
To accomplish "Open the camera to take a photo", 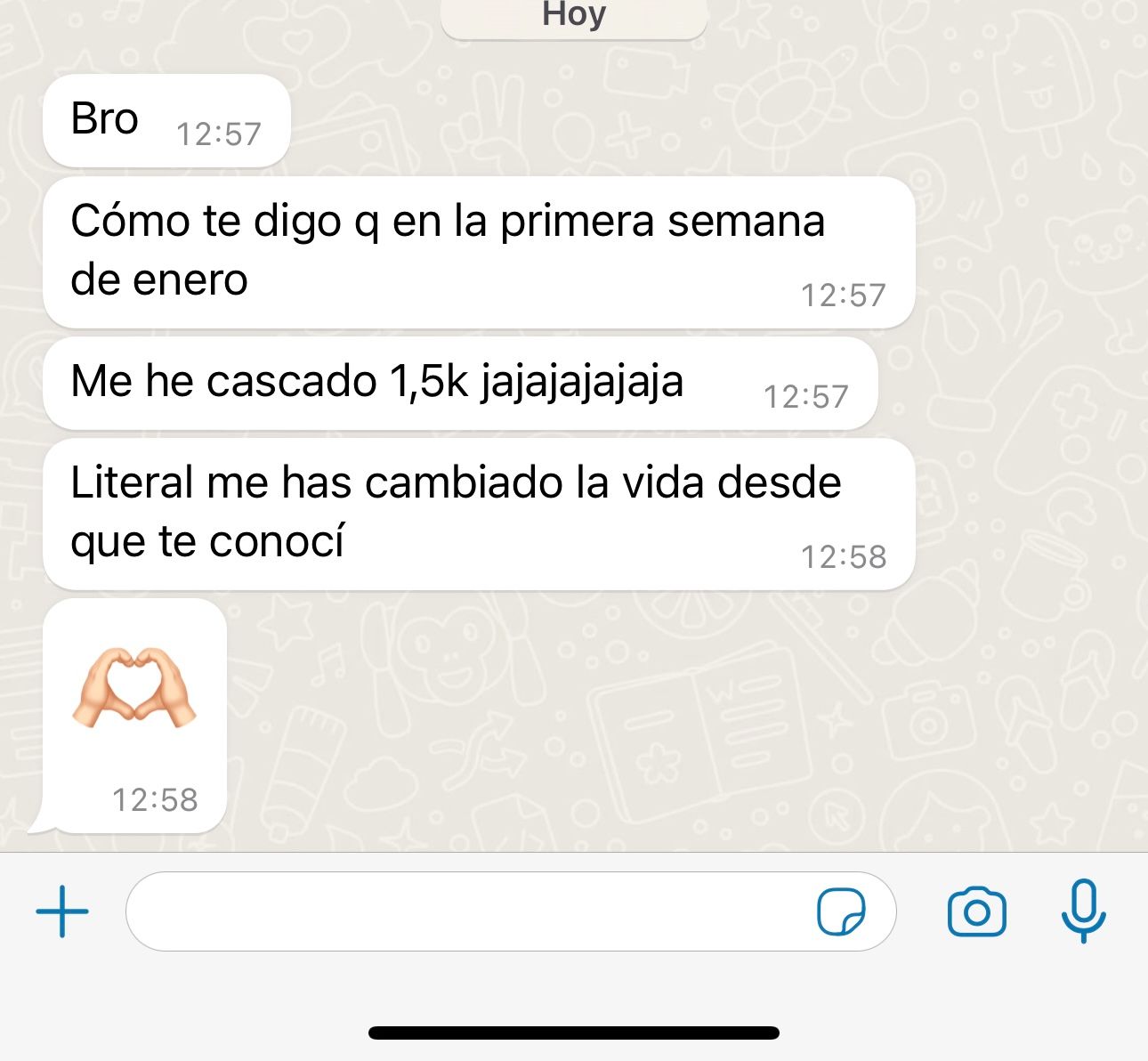I will (x=976, y=911).
